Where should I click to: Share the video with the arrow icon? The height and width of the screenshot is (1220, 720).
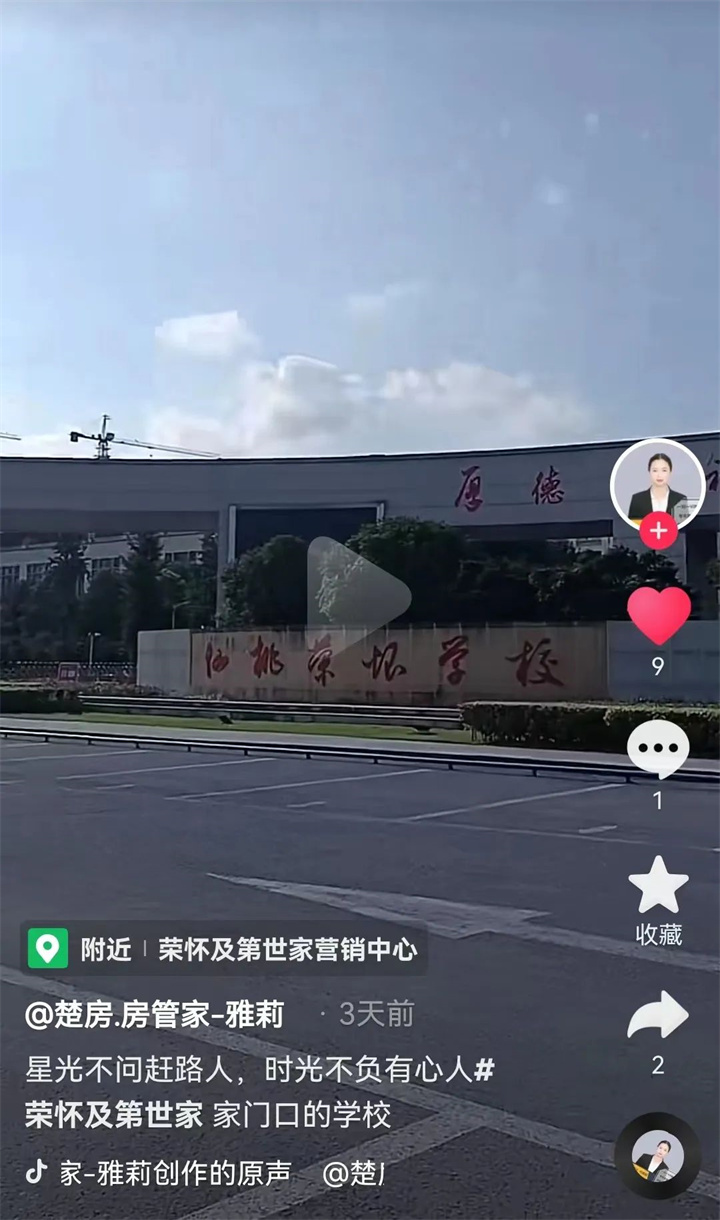[x=658, y=1016]
